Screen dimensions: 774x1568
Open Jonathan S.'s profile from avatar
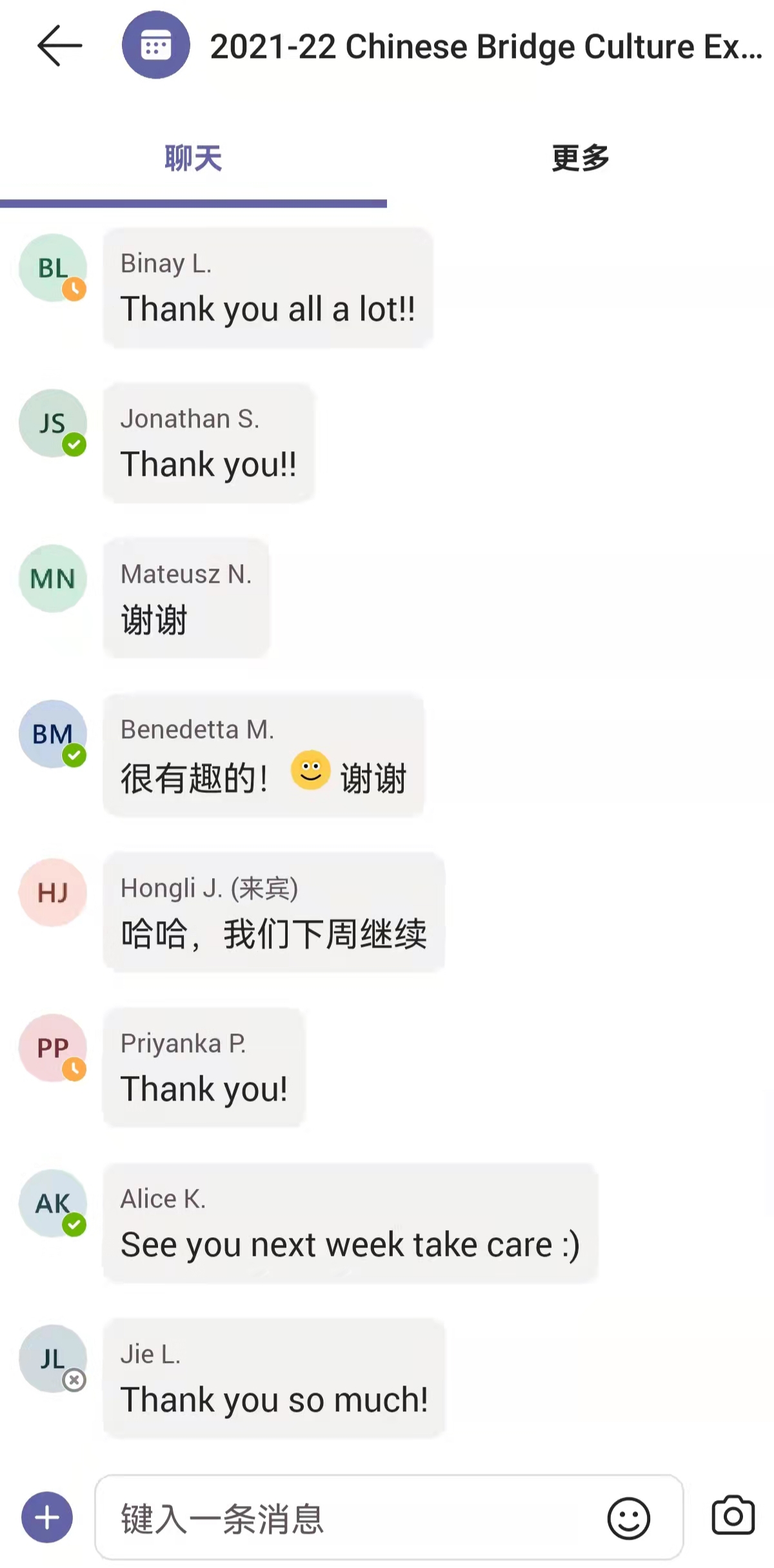[x=53, y=423]
